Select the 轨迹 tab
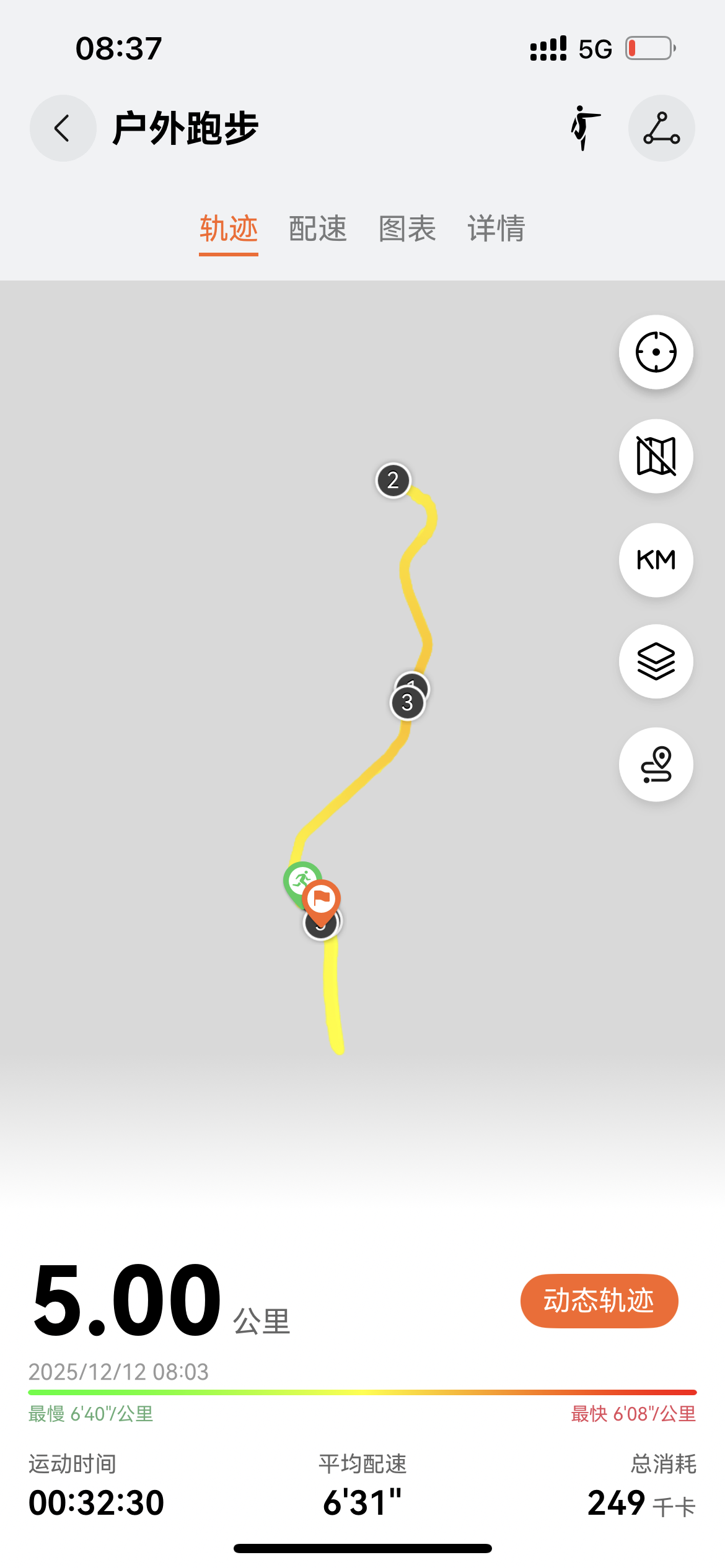 tap(229, 229)
